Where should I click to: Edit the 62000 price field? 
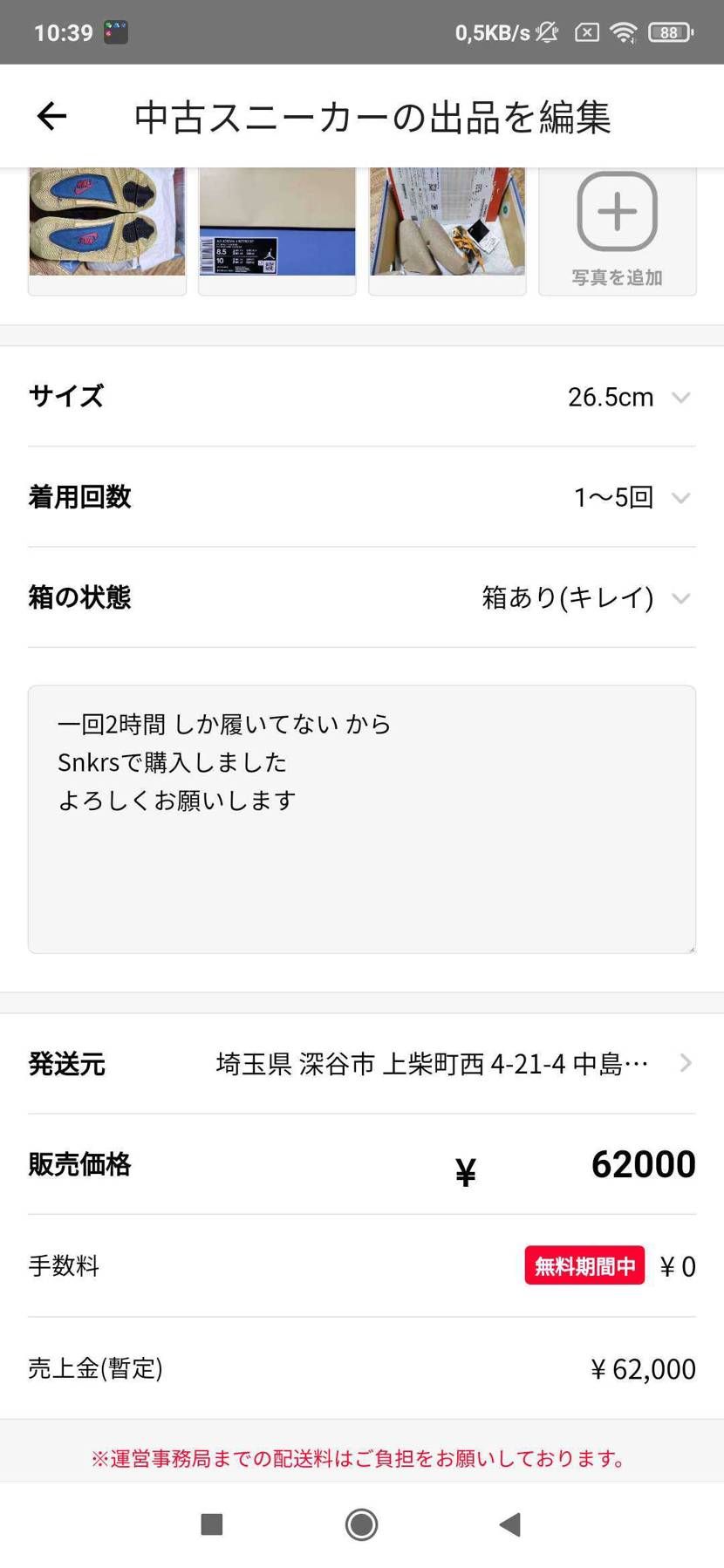[x=642, y=1164]
